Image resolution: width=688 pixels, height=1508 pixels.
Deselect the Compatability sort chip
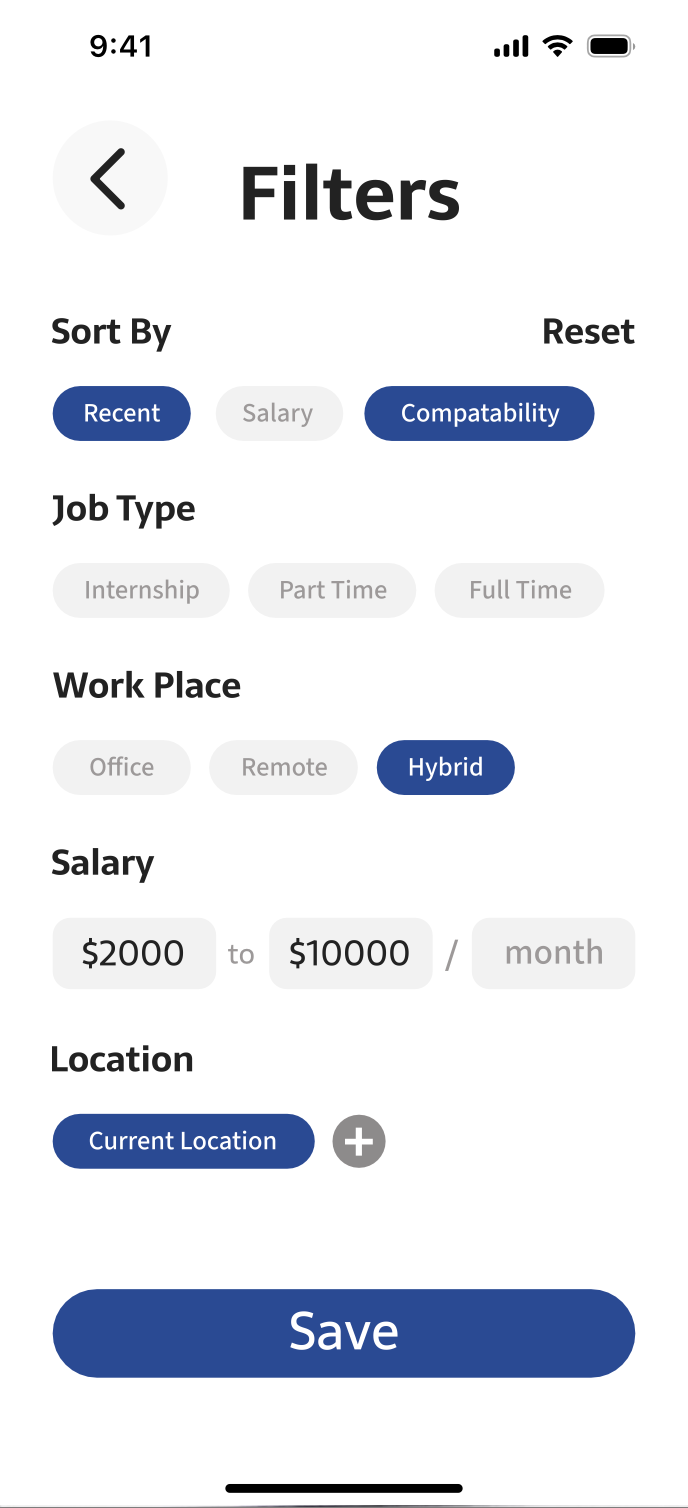(479, 414)
